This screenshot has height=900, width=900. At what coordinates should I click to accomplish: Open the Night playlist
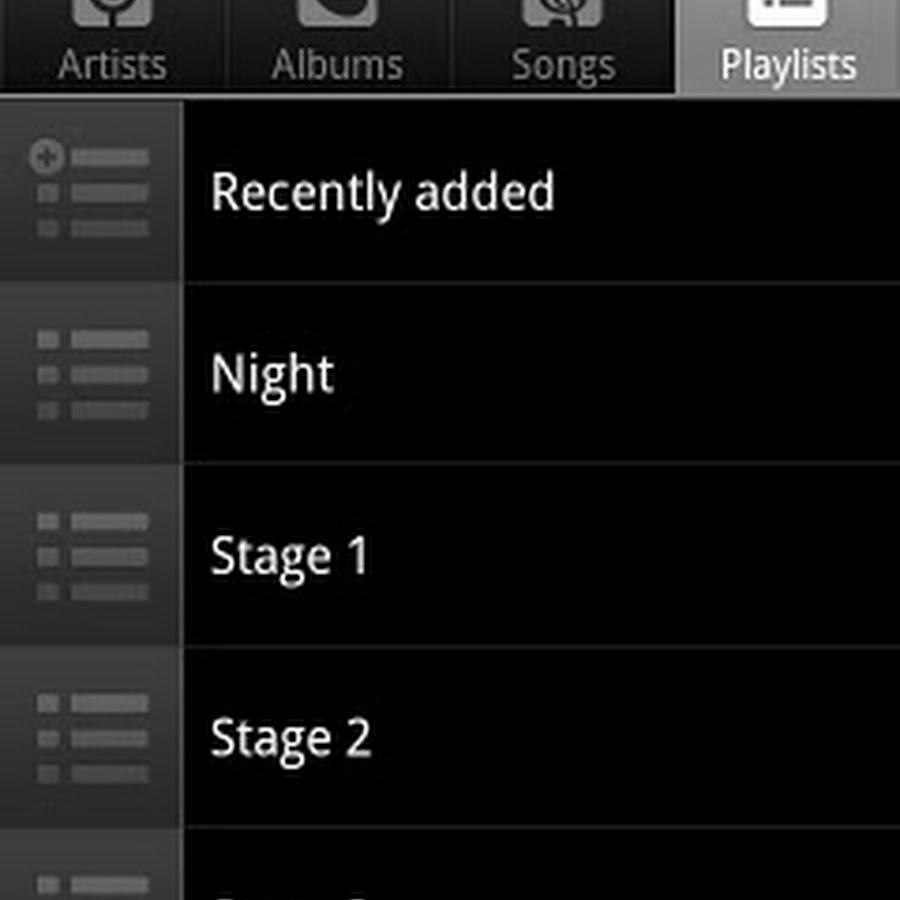pyautogui.click(x=450, y=373)
